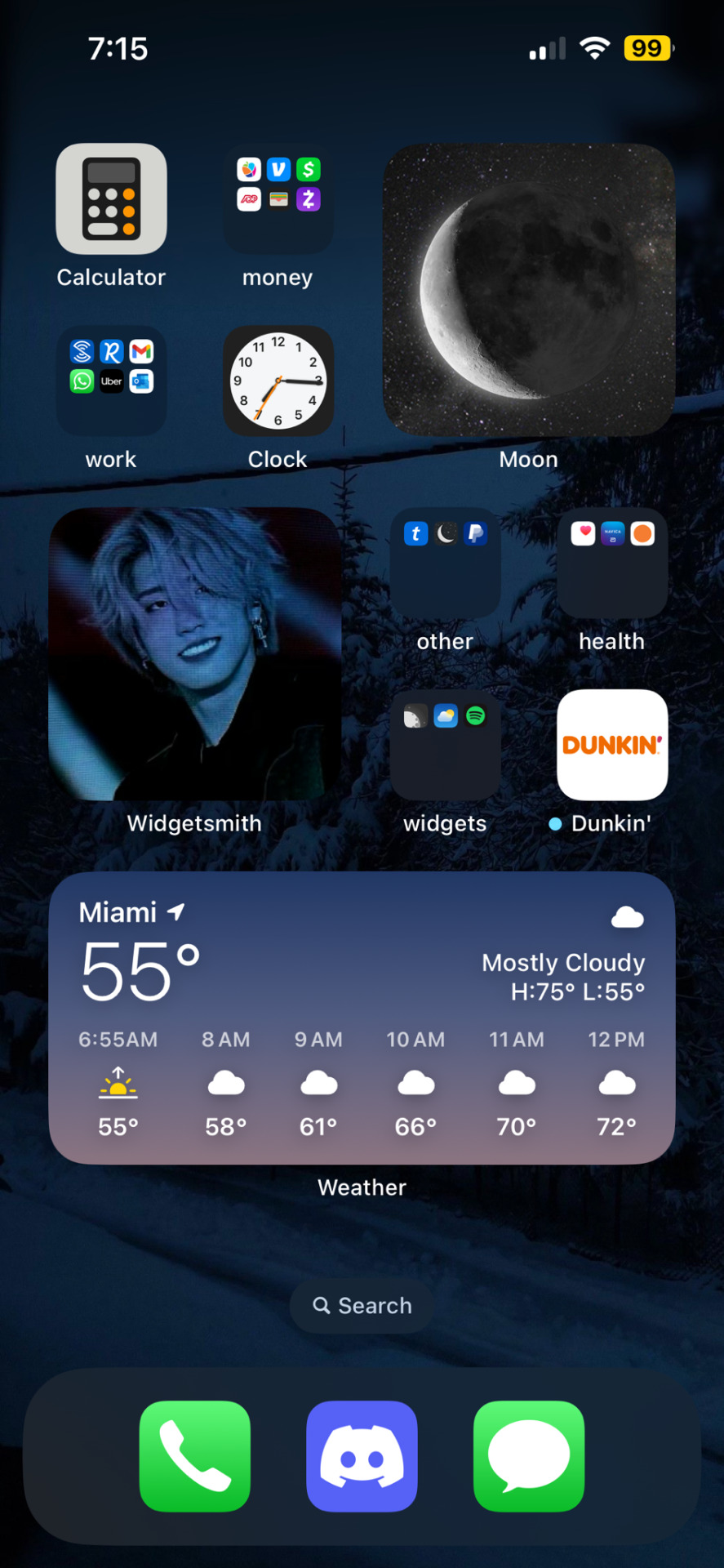The height and width of the screenshot is (1568, 724).
Task: Launch Discord from the dock
Action: tap(362, 1457)
